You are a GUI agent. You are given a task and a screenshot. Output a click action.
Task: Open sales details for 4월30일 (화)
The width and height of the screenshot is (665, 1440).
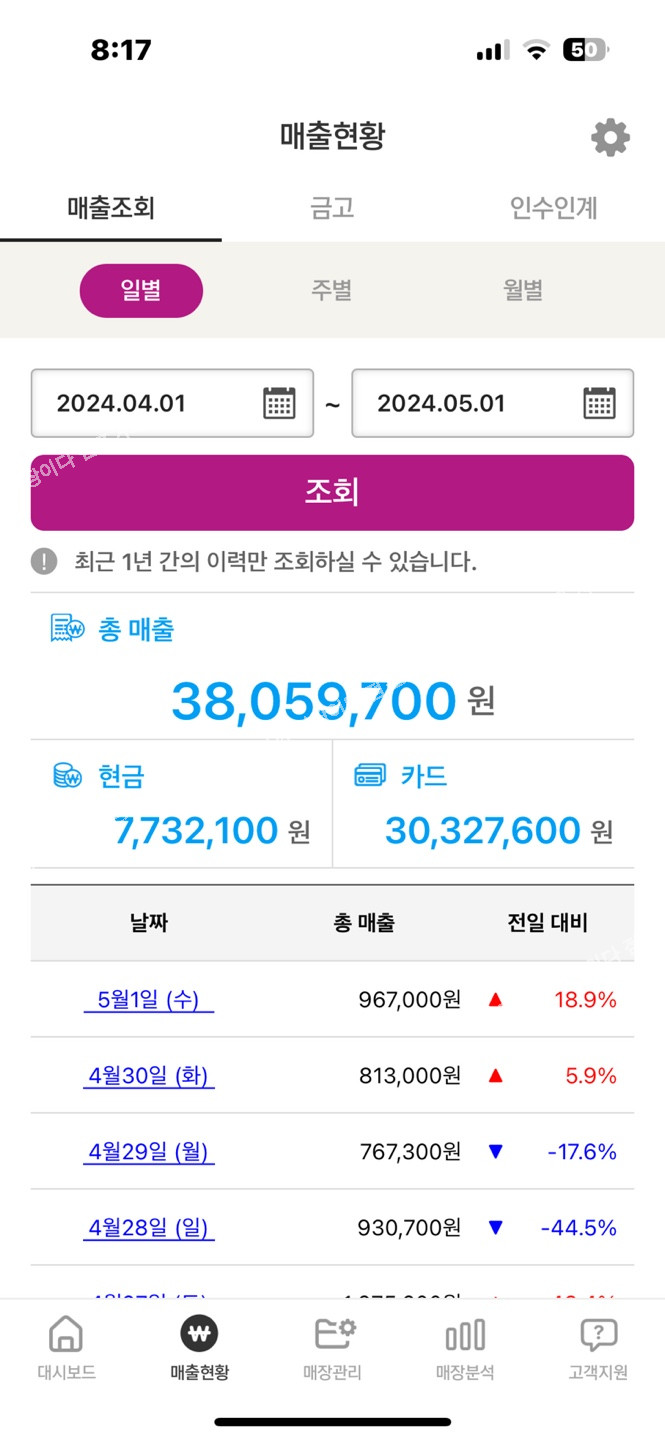(x=148, y=1076)
